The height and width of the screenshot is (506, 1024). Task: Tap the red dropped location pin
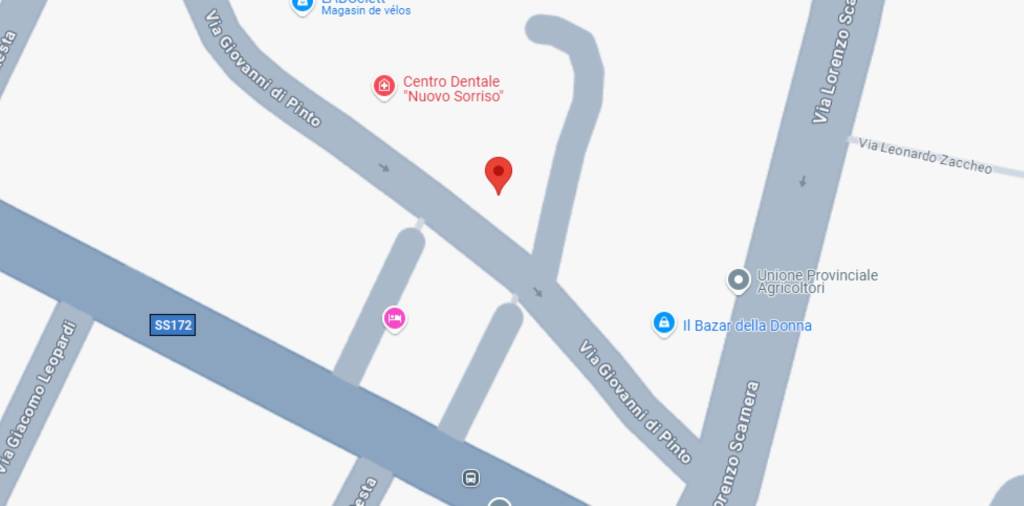tap(498, 174)
